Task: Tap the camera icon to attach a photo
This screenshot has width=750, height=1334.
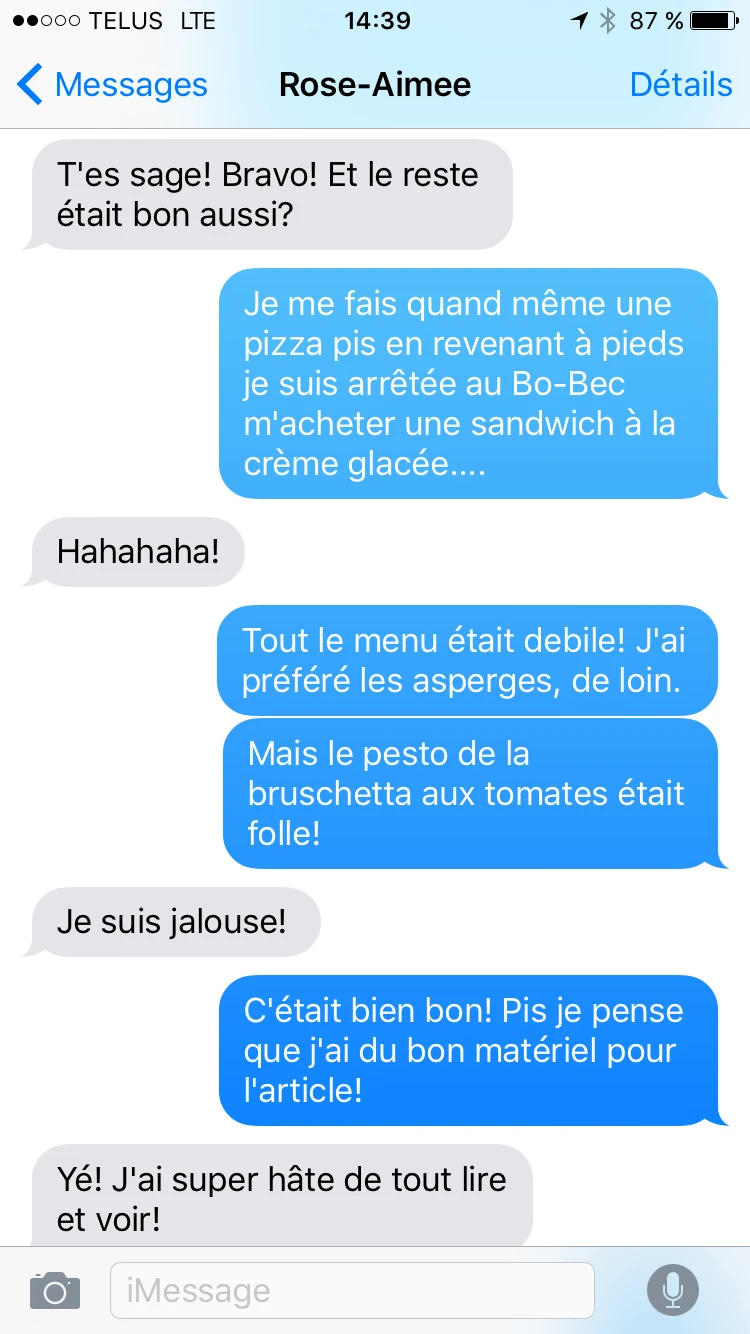Action: 55,1290
